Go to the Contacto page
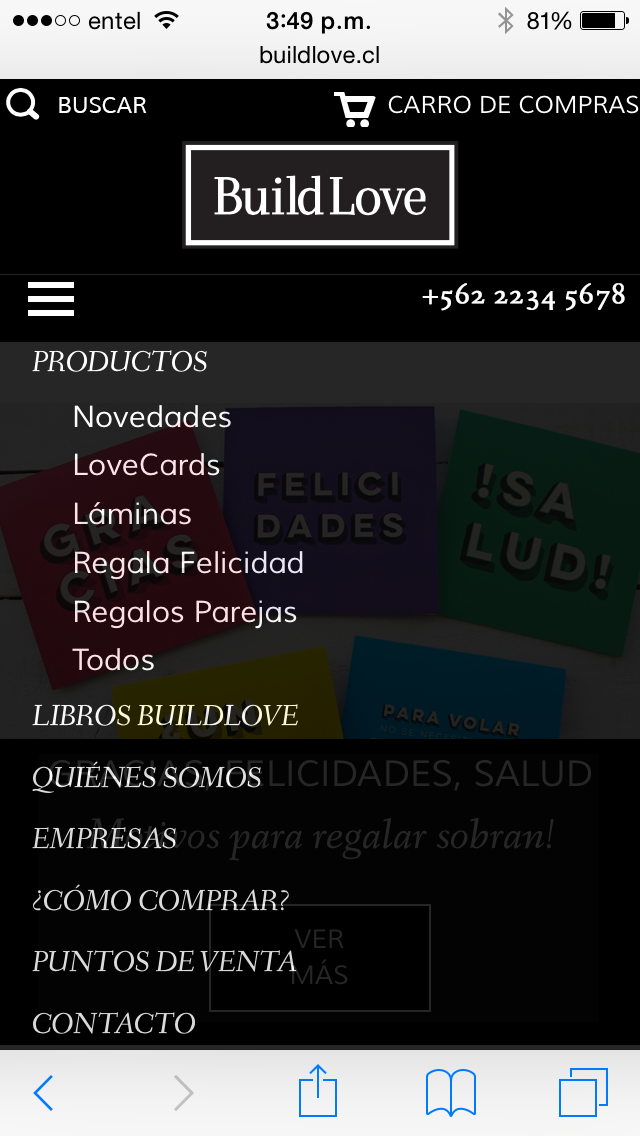The width and height of the screenshot is (640, 1136). (x=113, y=1023)
